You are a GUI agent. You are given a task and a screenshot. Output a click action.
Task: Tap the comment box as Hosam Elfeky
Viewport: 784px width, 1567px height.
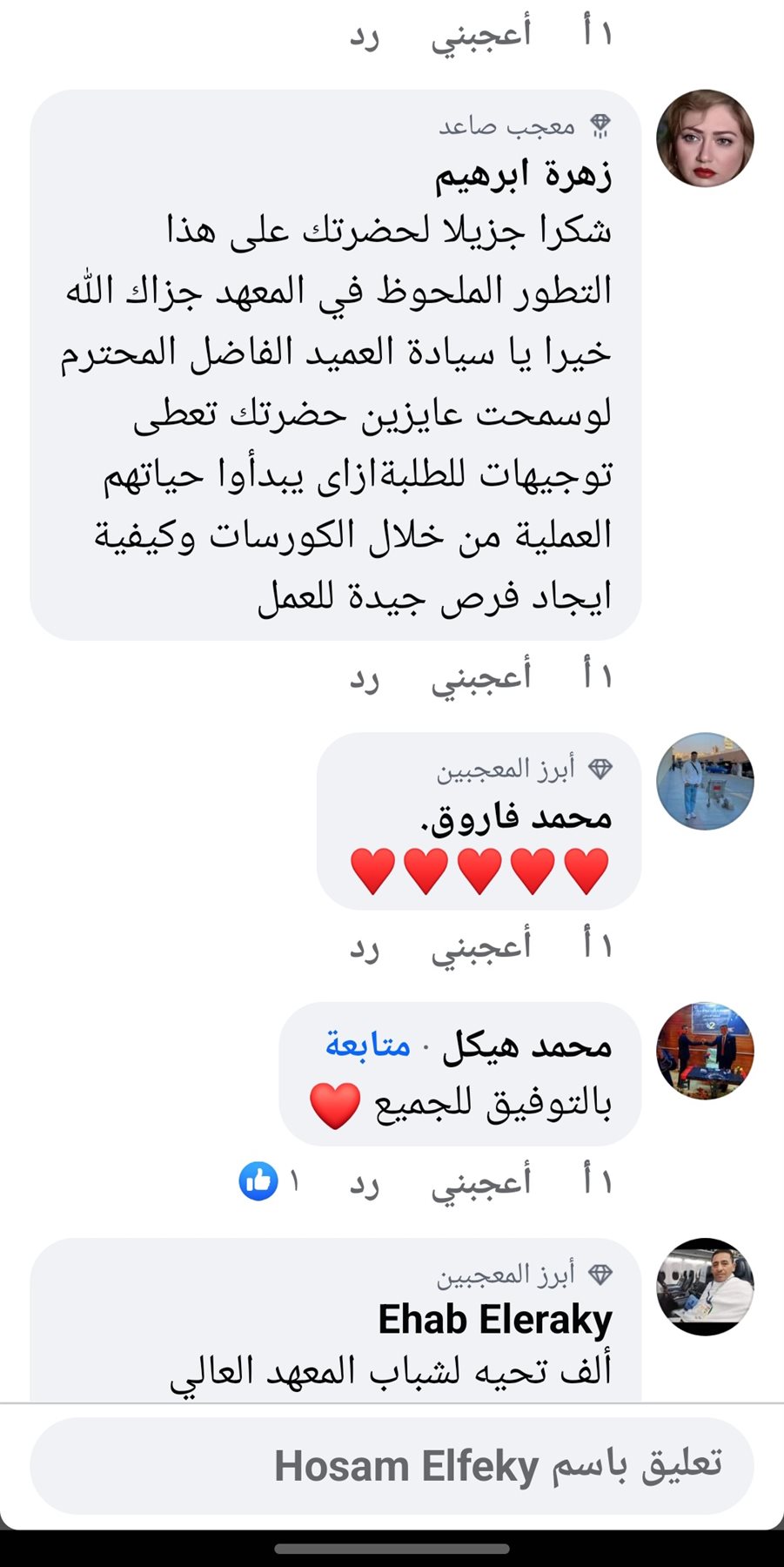click(392, 1466)
